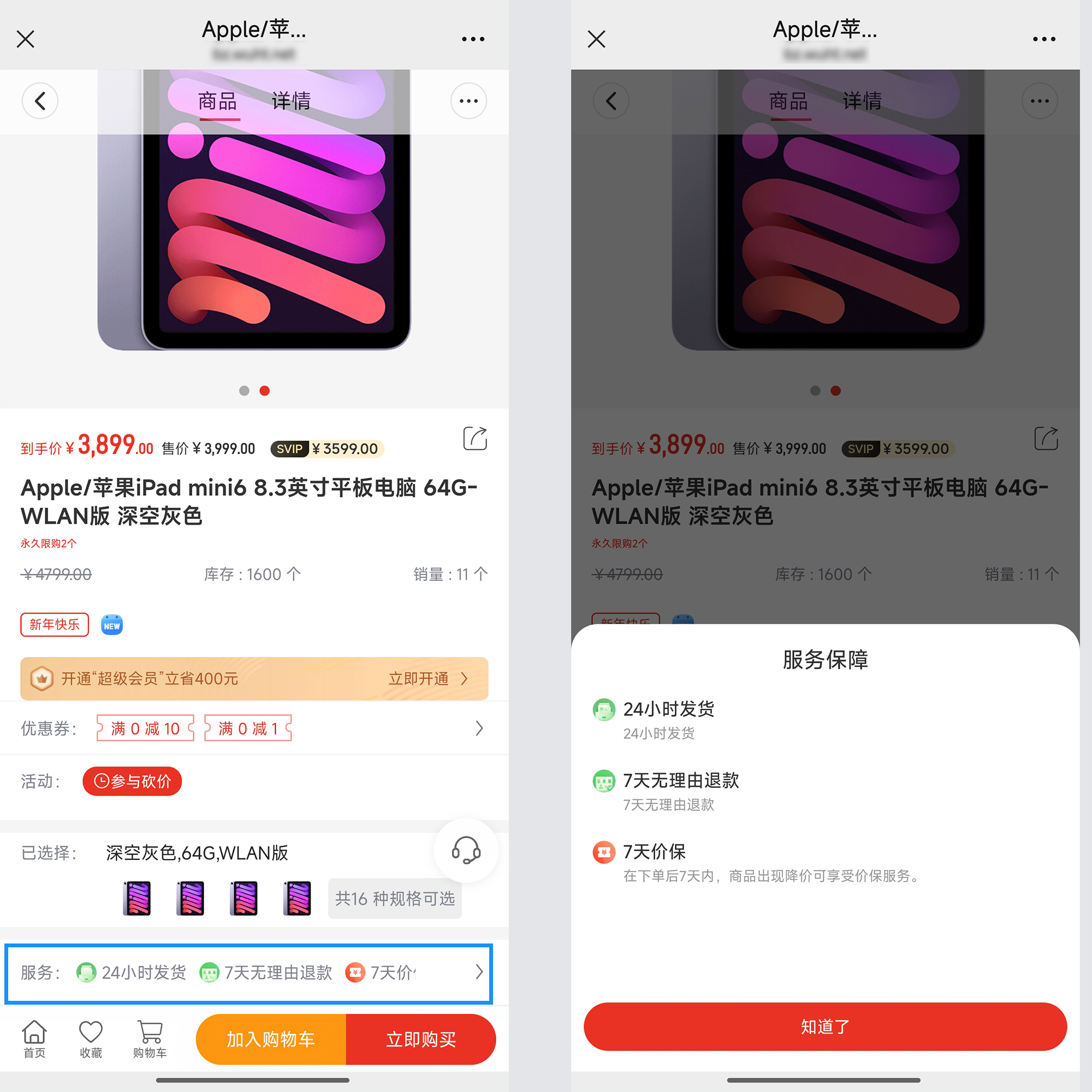This screenshot has height=1092, width=1092.
Task: Open the 服务 guarantees row
Action: (x=248, y=973)
